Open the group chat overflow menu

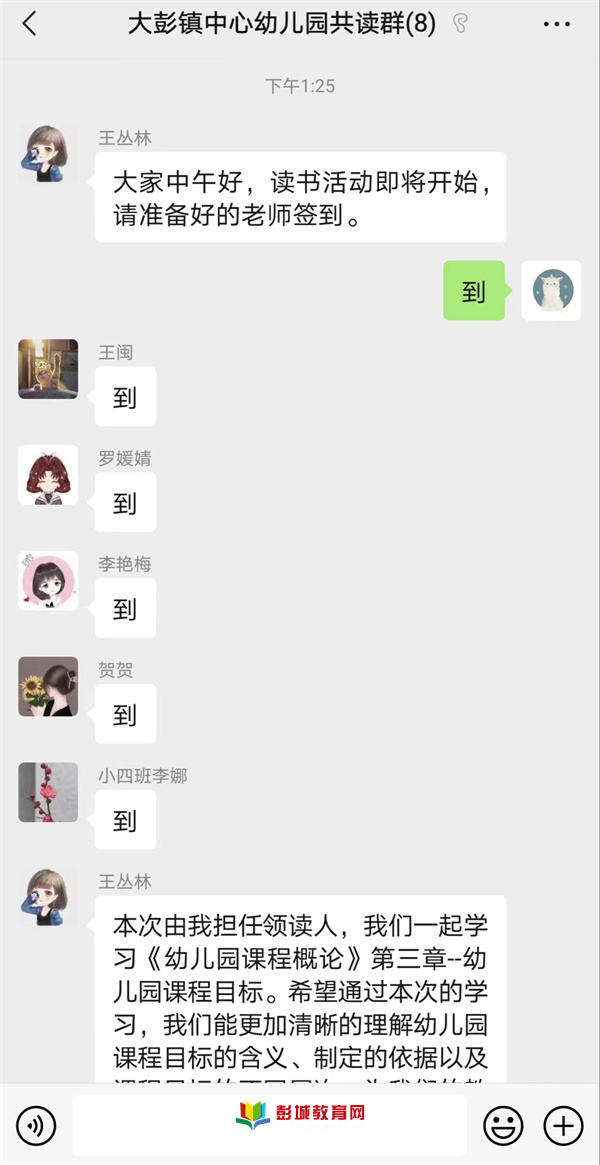(557, 24)
